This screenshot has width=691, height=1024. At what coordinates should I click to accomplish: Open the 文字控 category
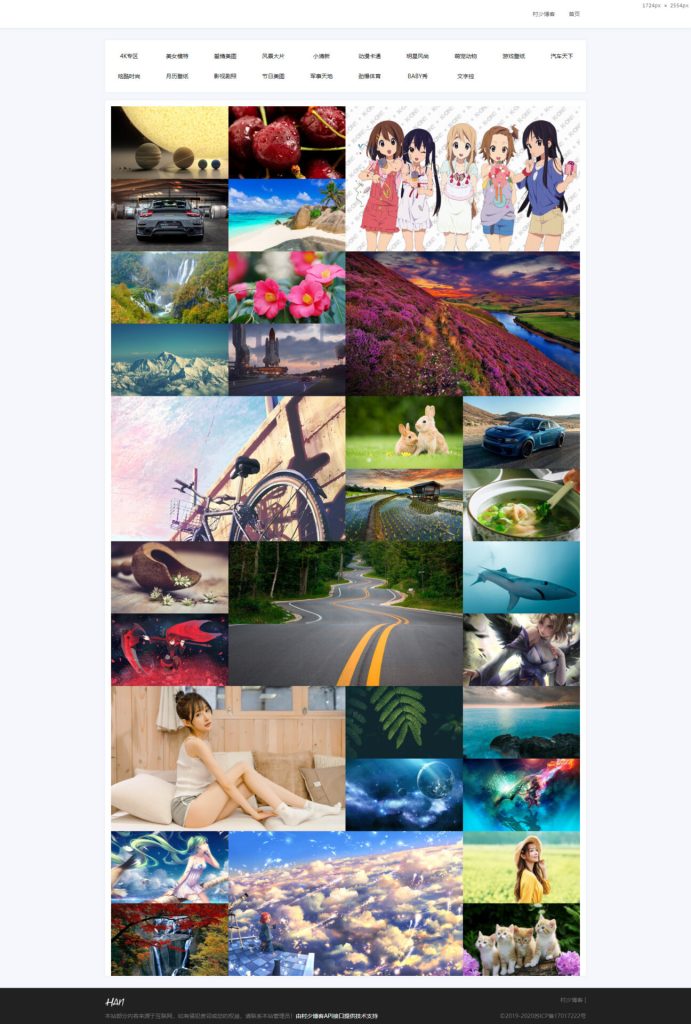(466, 76)
